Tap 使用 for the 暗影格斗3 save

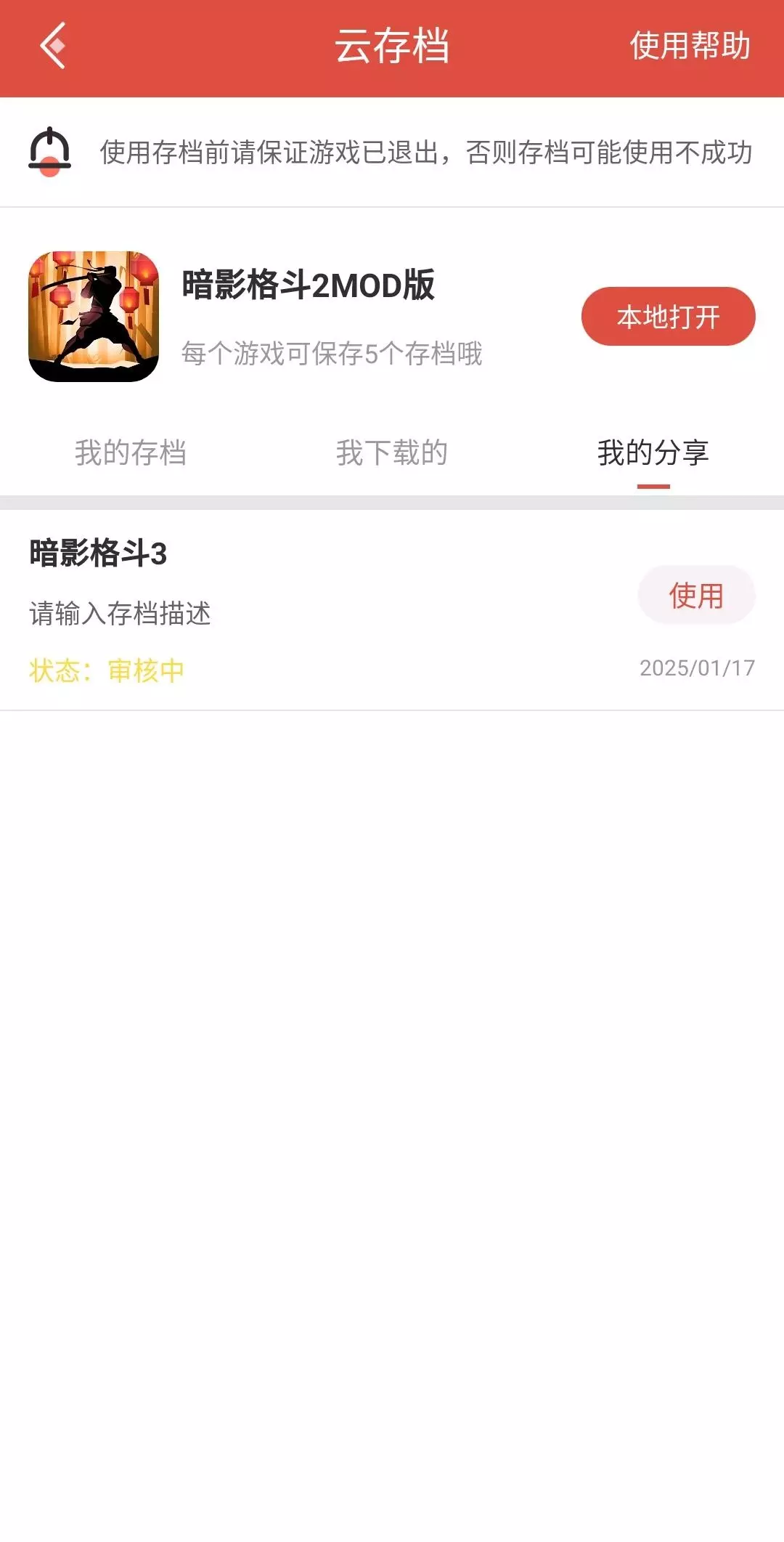(696, 595)
